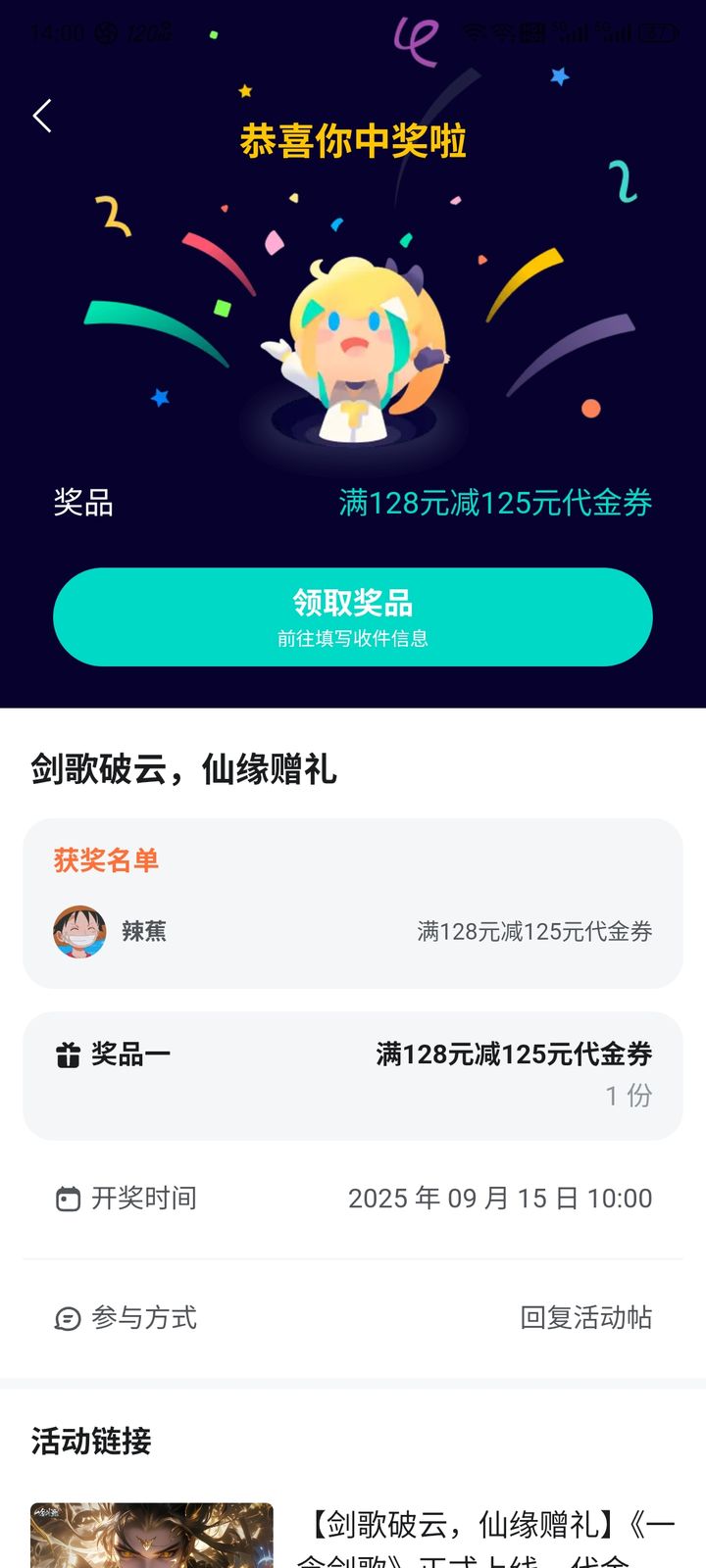Tap the gift box icon beside 奖品一

[x=67, y=1053]
